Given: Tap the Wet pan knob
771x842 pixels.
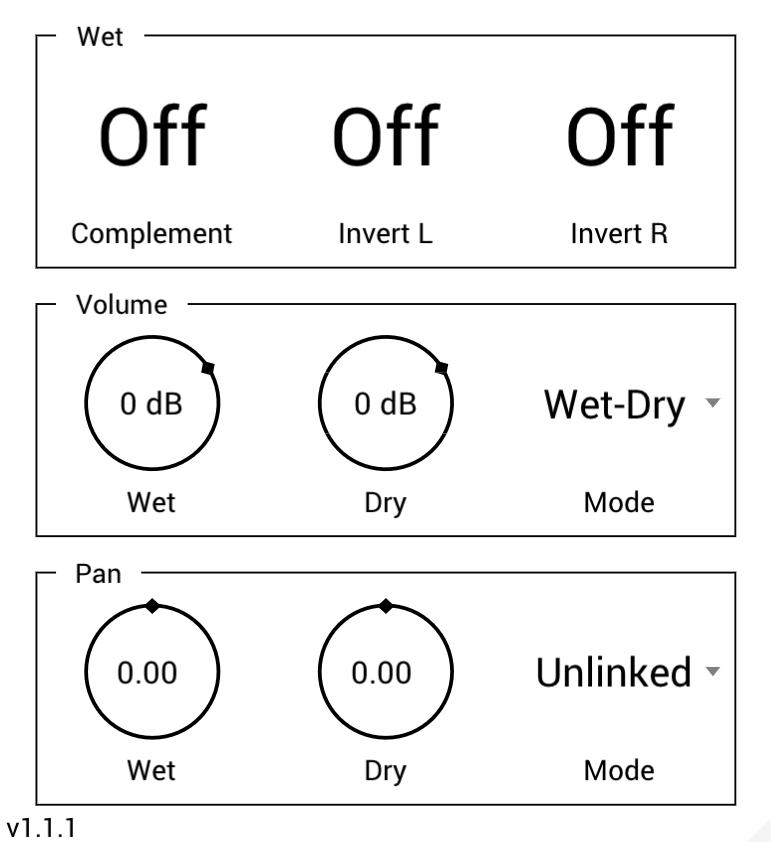Looking at the screenshot, I should tap(152, 673).
